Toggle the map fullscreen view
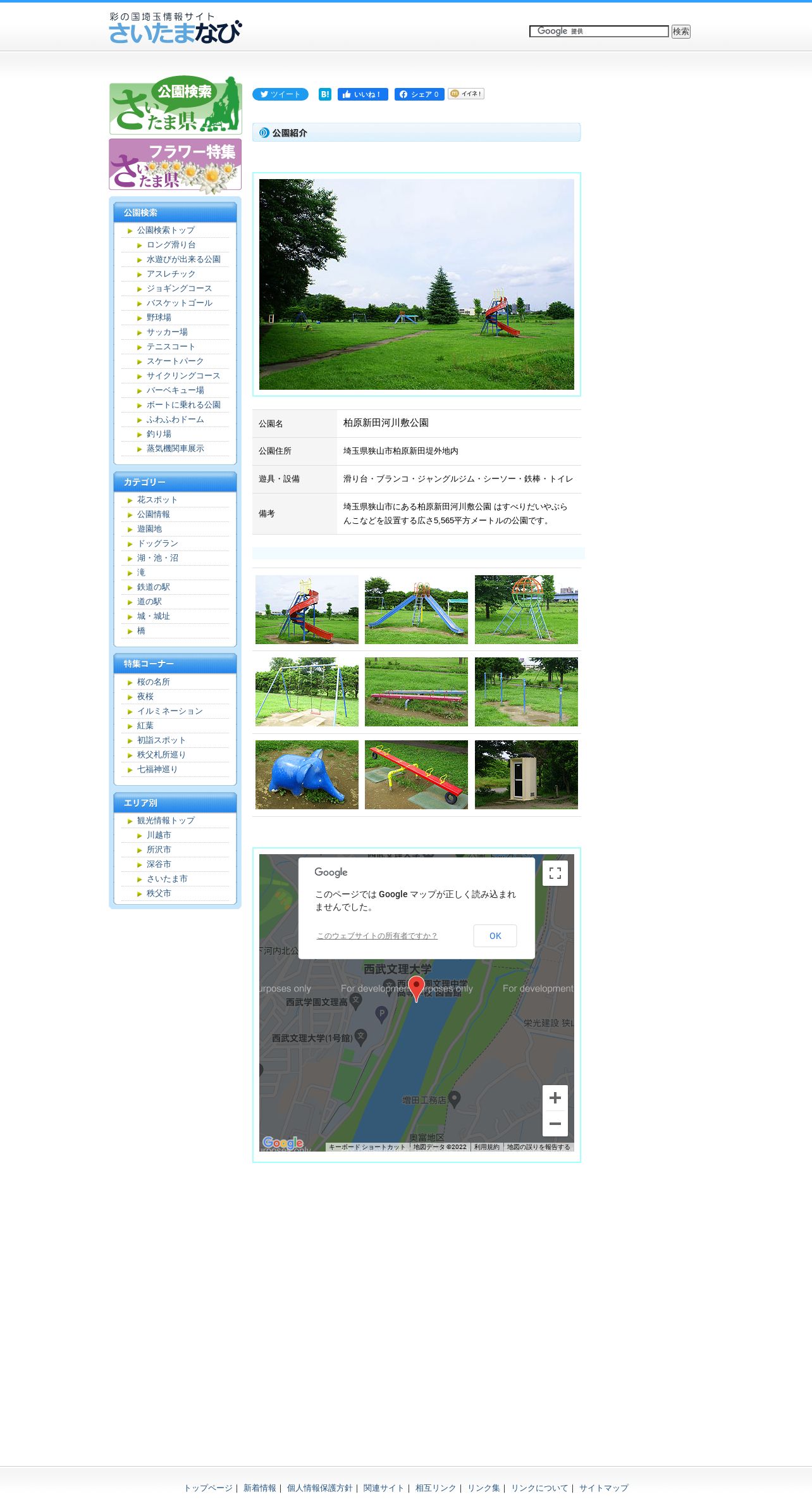812x1504 pixels. tap(555, 874)
